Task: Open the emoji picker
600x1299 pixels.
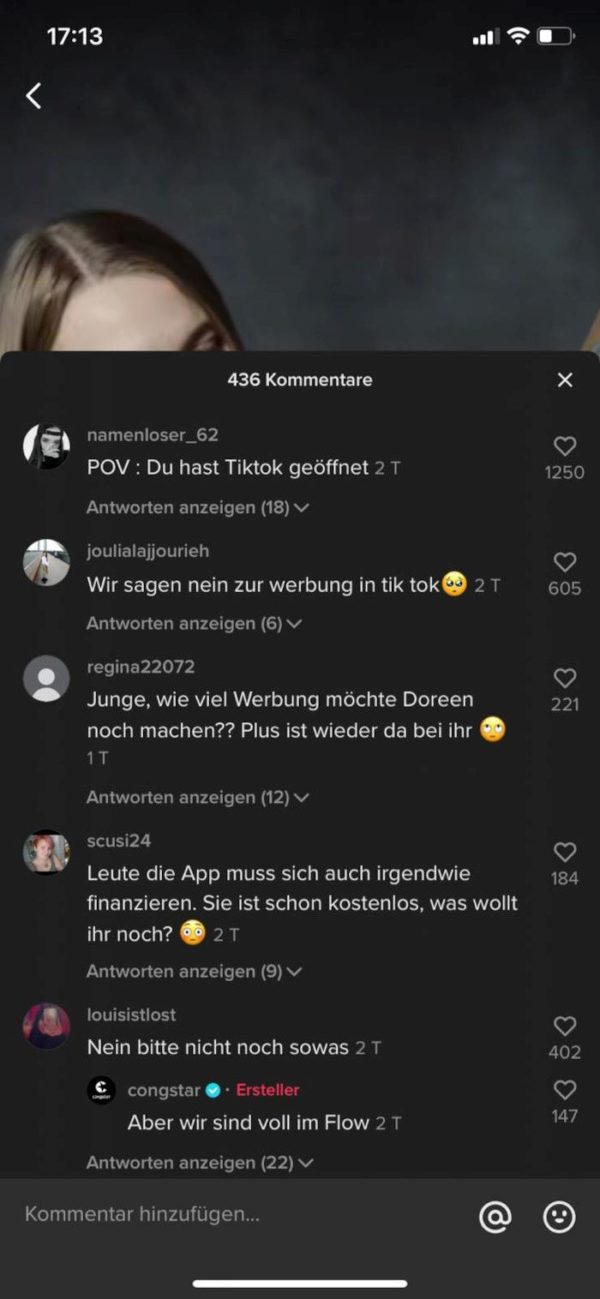Action: click(559, 1216)
